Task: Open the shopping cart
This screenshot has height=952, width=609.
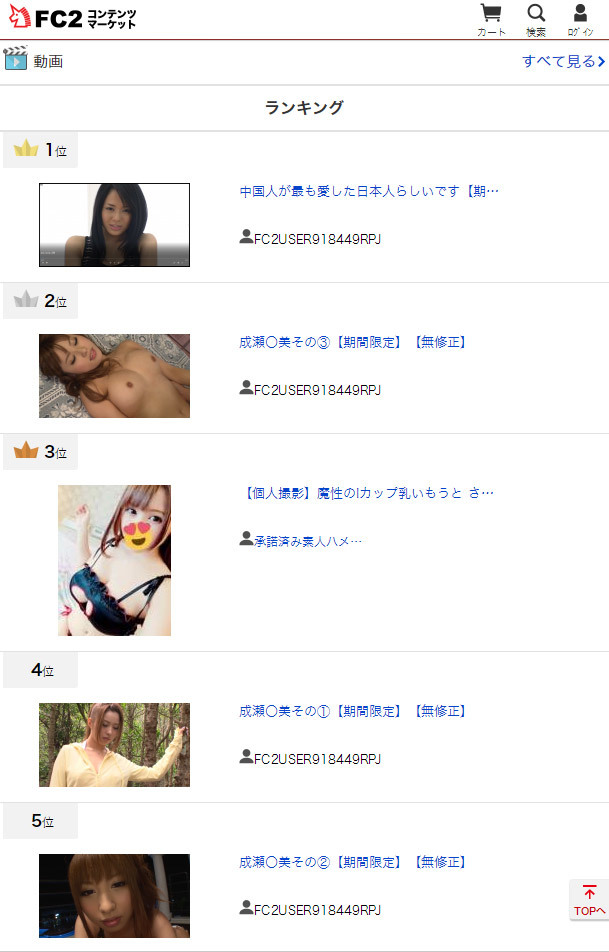Action: (x=491, y=19)
